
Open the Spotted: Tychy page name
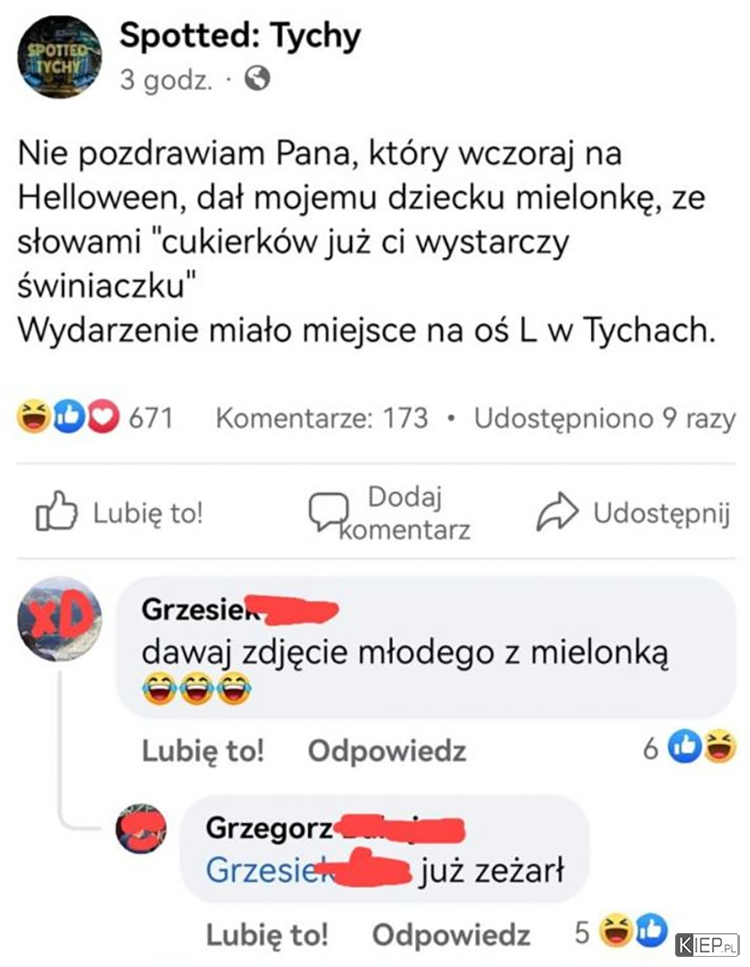click(240, 36)
